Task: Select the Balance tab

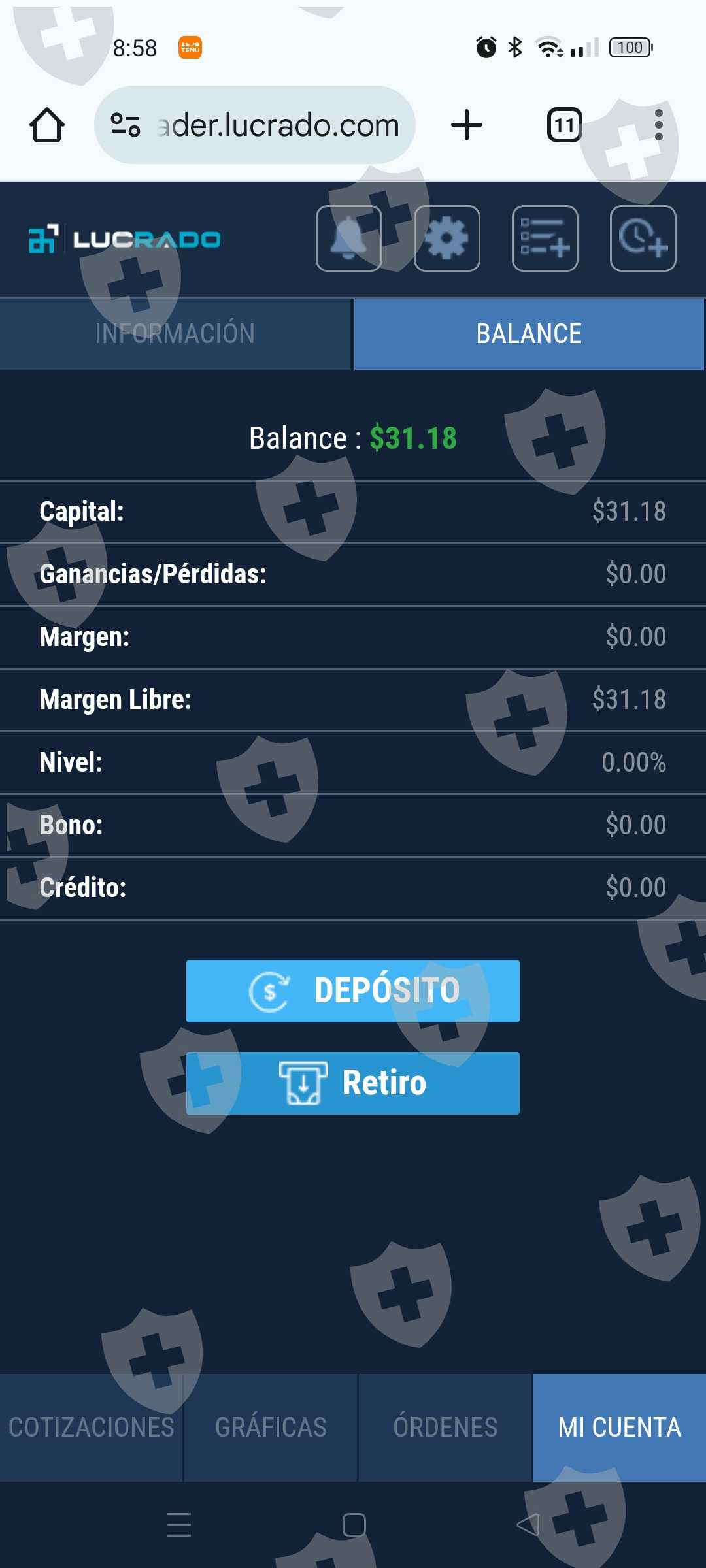Action: pos(529,334)
